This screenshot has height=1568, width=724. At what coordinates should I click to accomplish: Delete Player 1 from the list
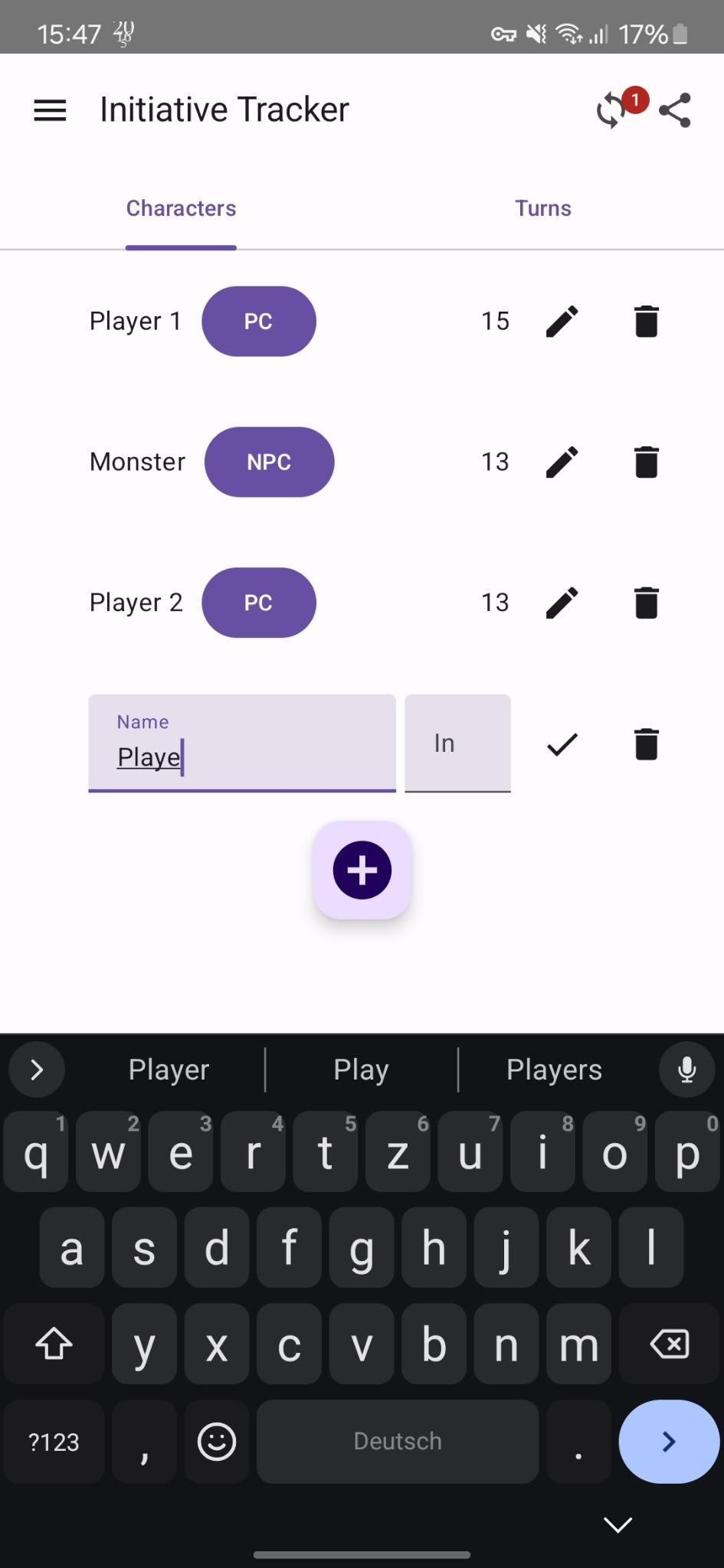[x=646, y=322]
